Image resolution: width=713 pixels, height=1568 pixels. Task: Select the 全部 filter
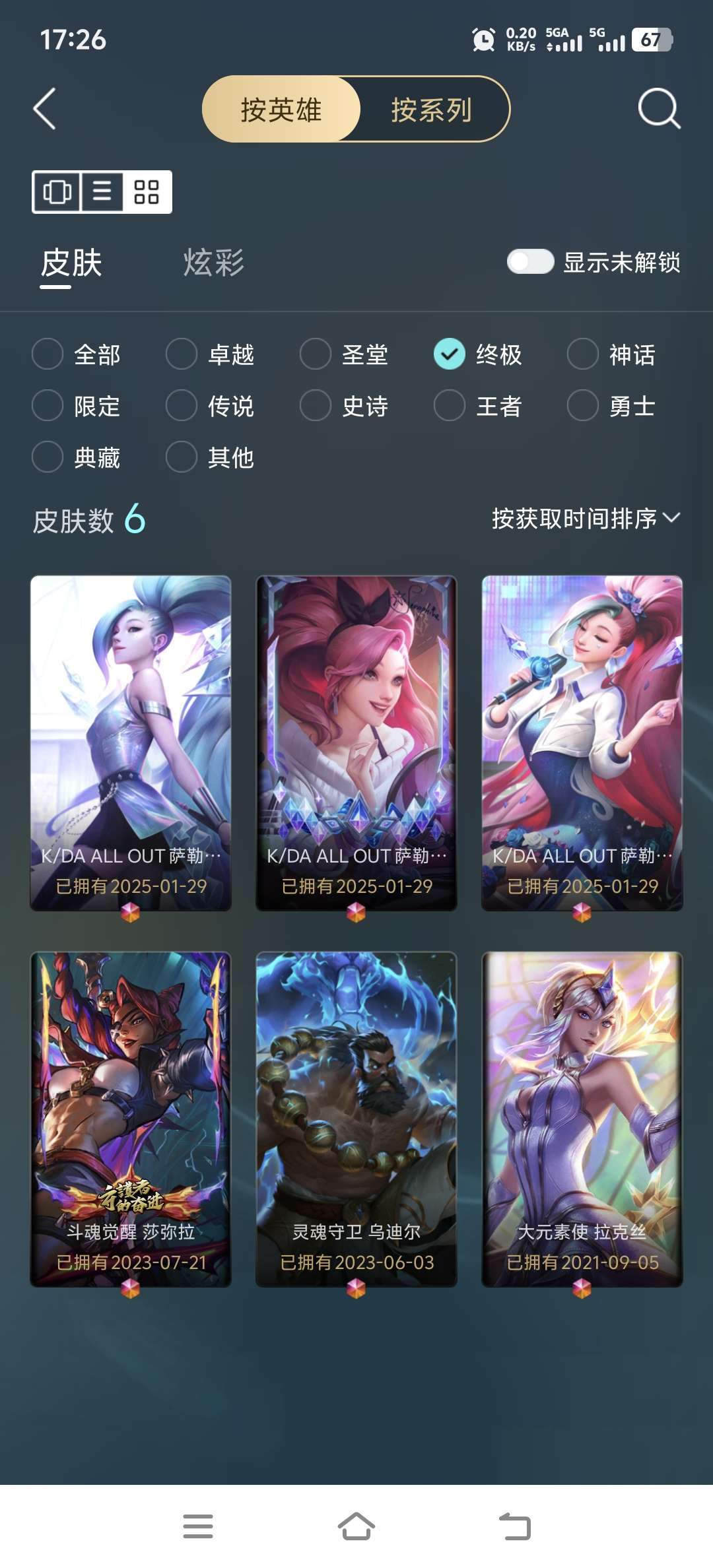pos(77,354)
